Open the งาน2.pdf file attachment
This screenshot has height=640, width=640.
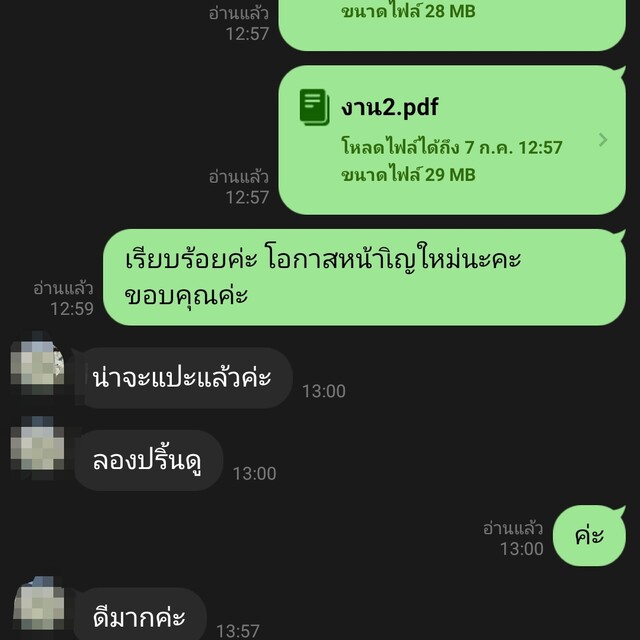tap(451, 140)
